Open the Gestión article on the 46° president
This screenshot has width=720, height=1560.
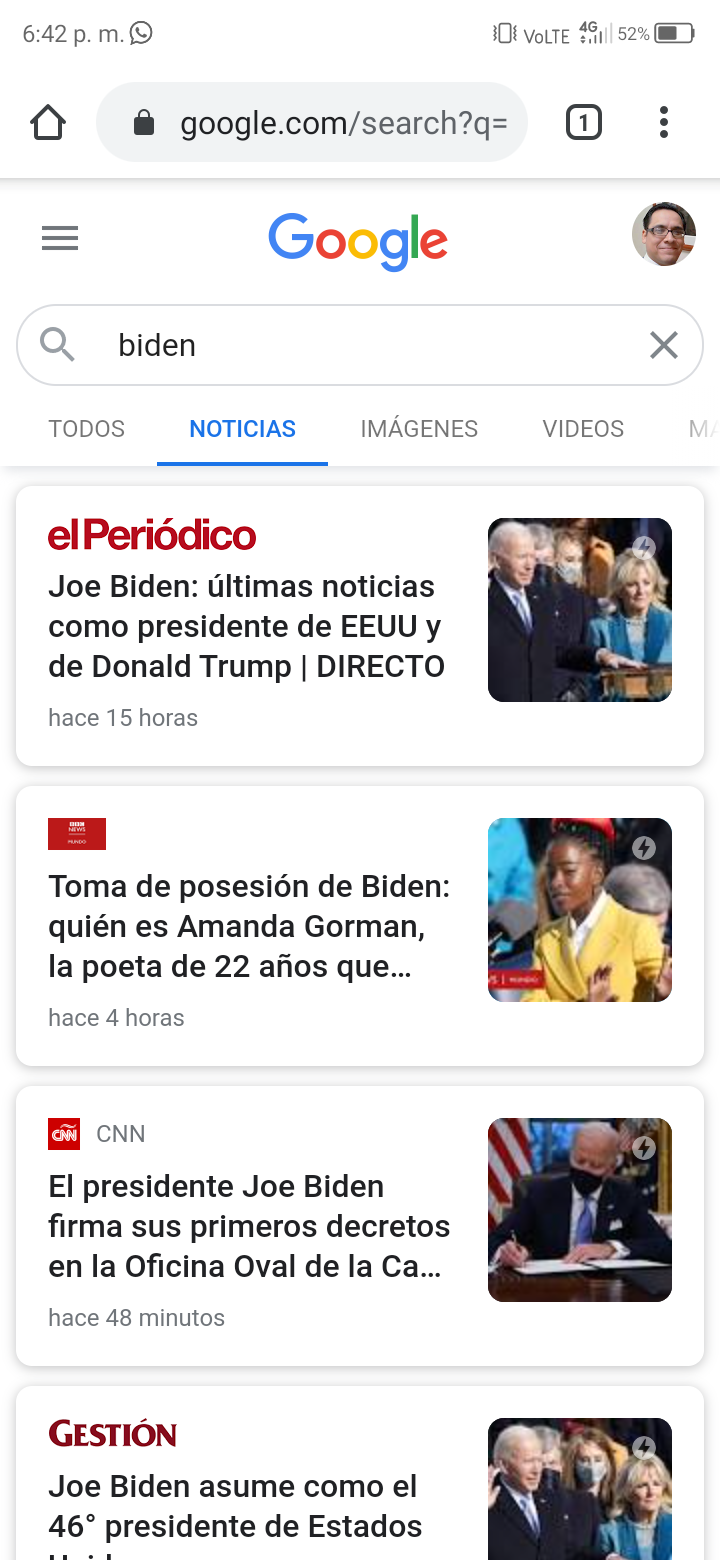click(236, 1507)
